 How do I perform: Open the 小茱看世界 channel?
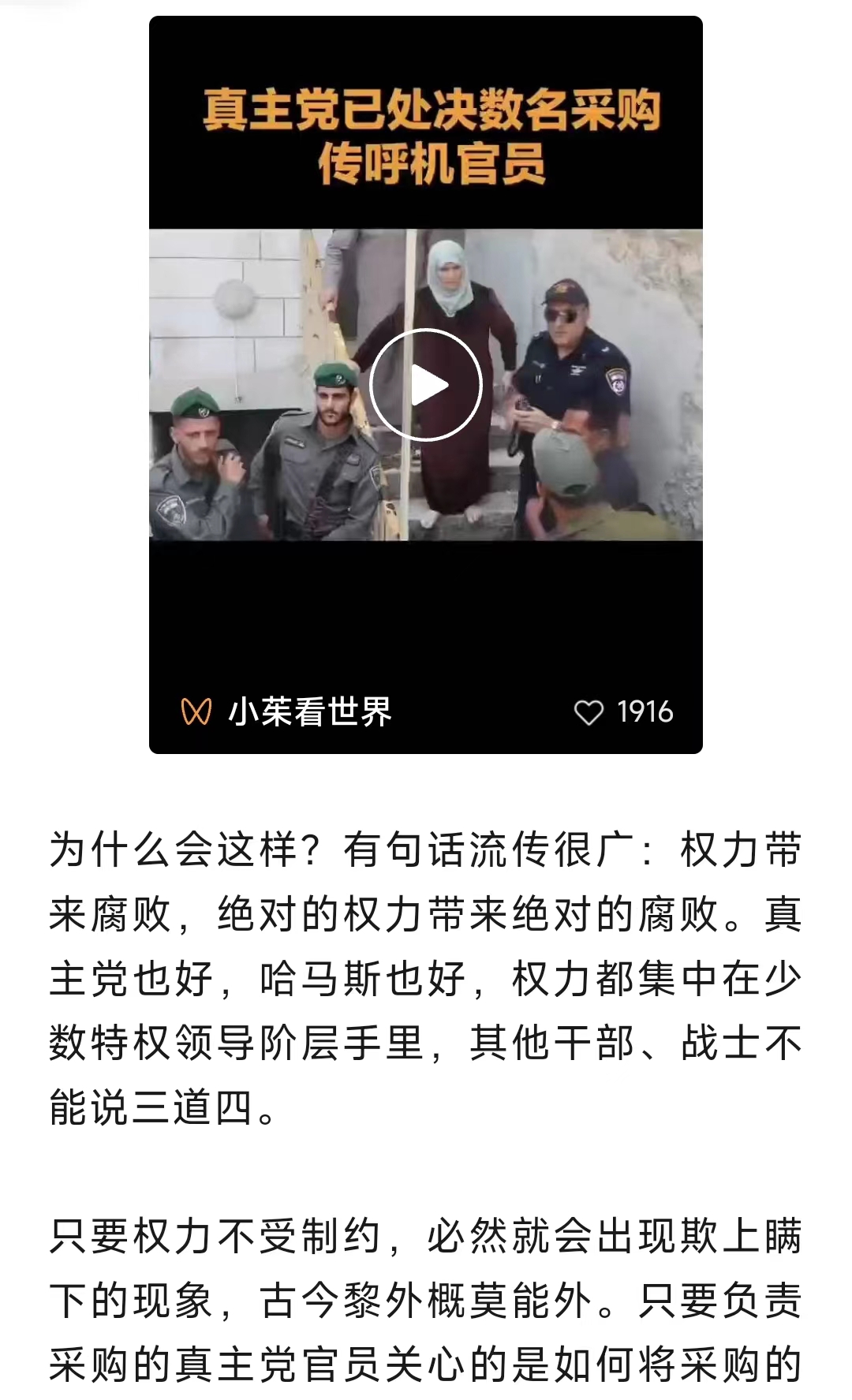coord(309,712)
